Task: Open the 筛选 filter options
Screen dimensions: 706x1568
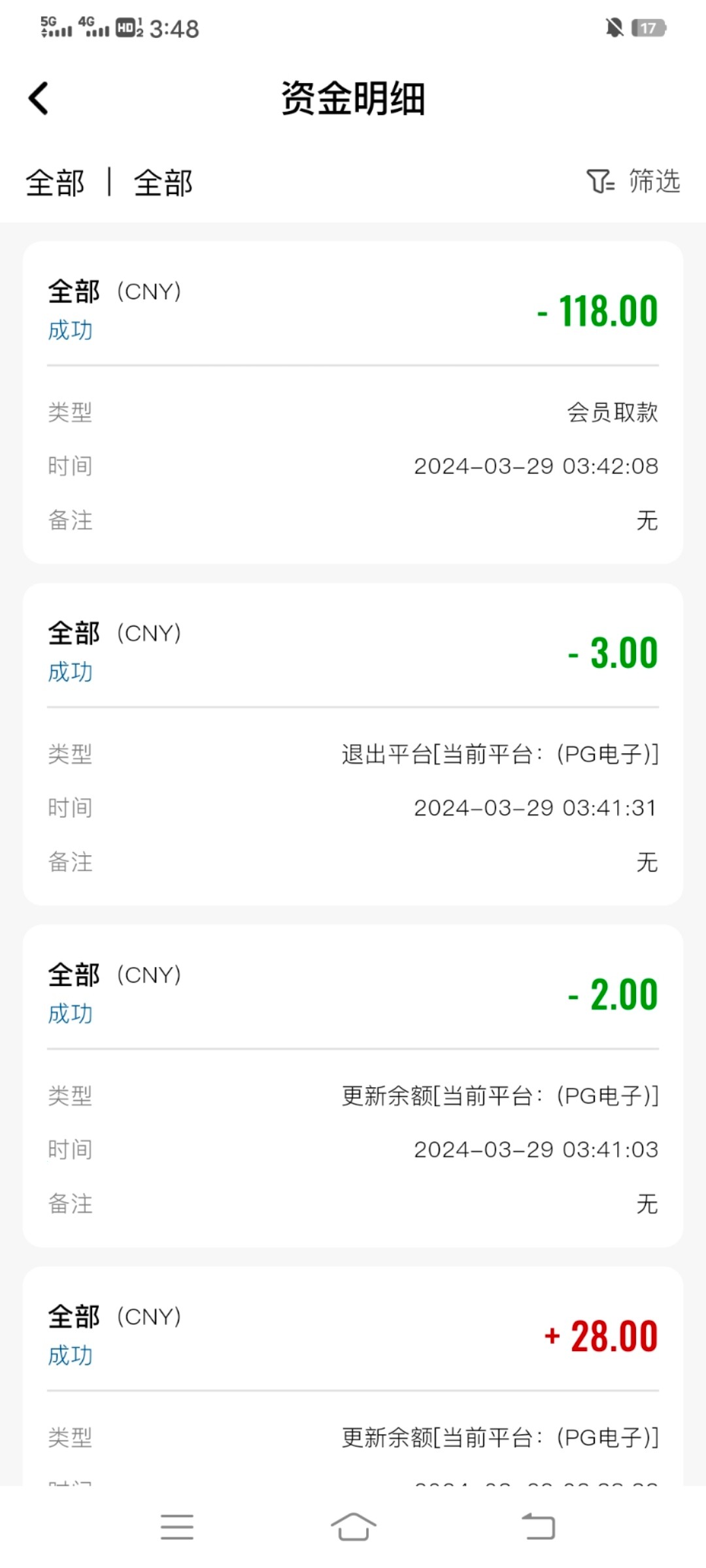Action: (633, 181)
